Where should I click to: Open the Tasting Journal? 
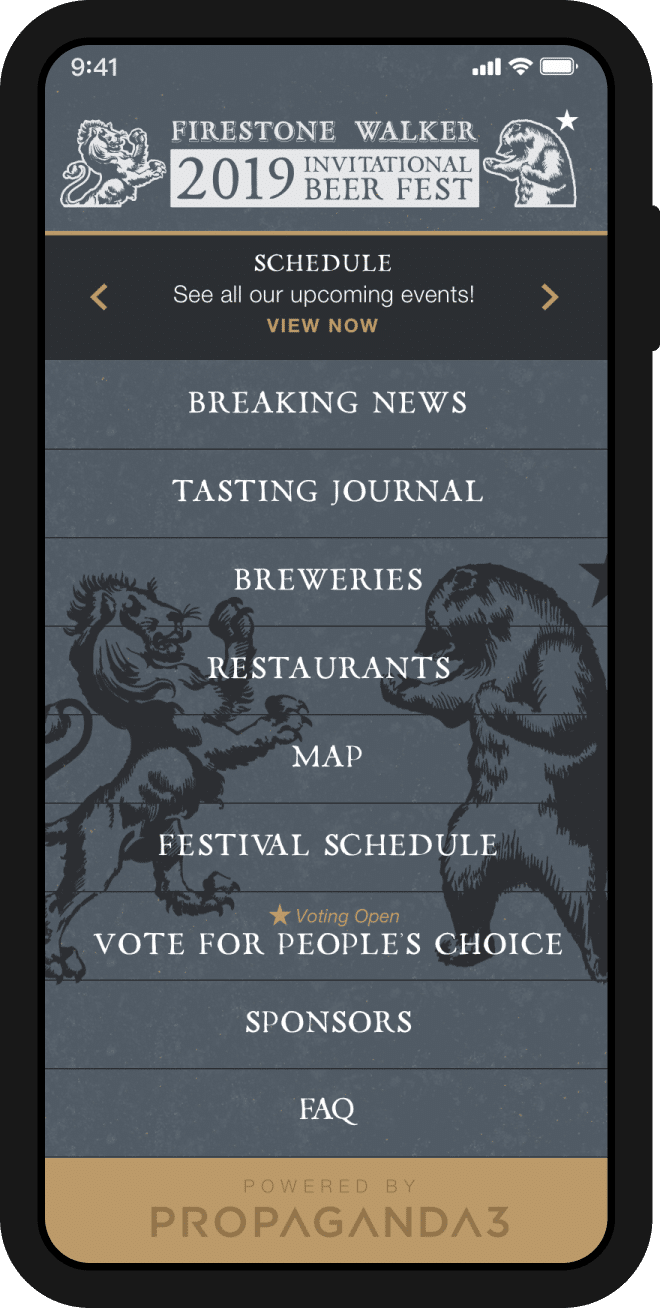(327, 491)
